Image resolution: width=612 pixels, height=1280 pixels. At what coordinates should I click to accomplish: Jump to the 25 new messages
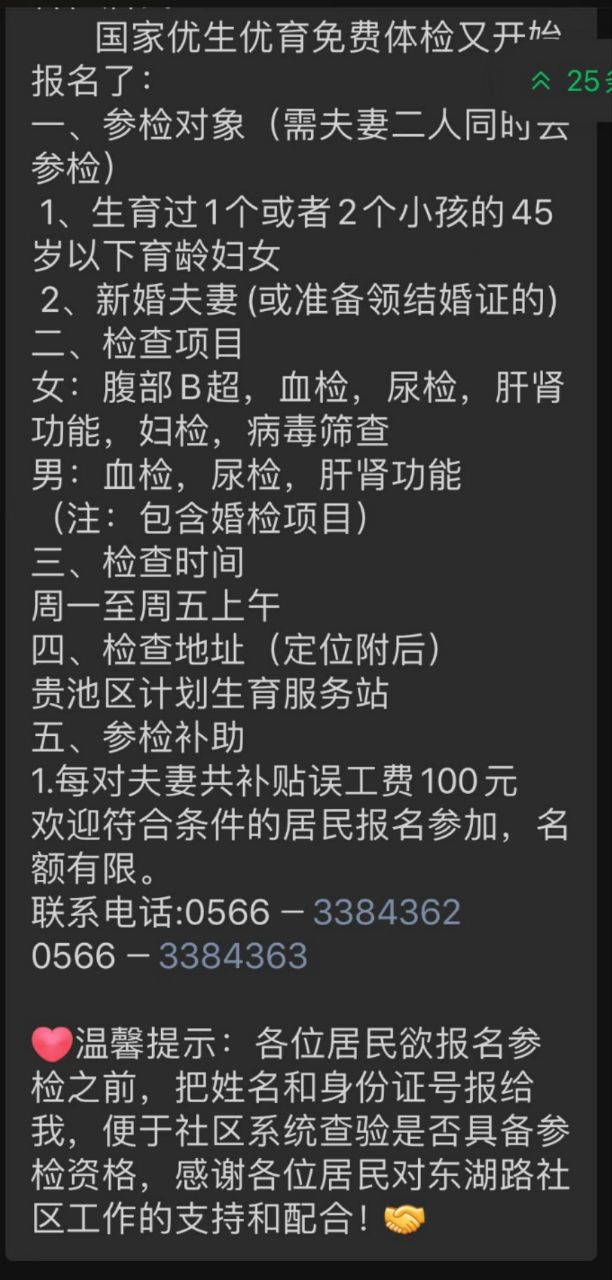pyautogui.click(x=574, y=81)
